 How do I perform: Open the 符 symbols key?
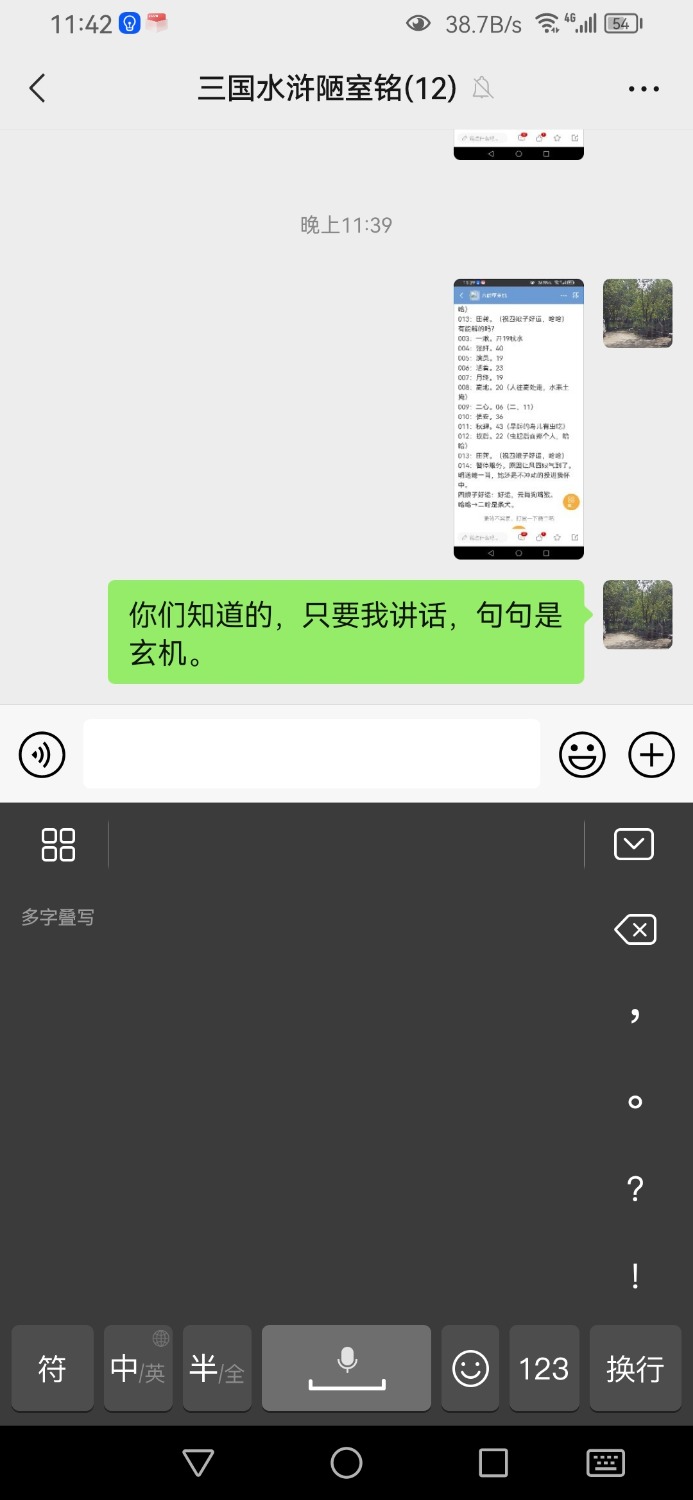click(x=52, y=1368)
